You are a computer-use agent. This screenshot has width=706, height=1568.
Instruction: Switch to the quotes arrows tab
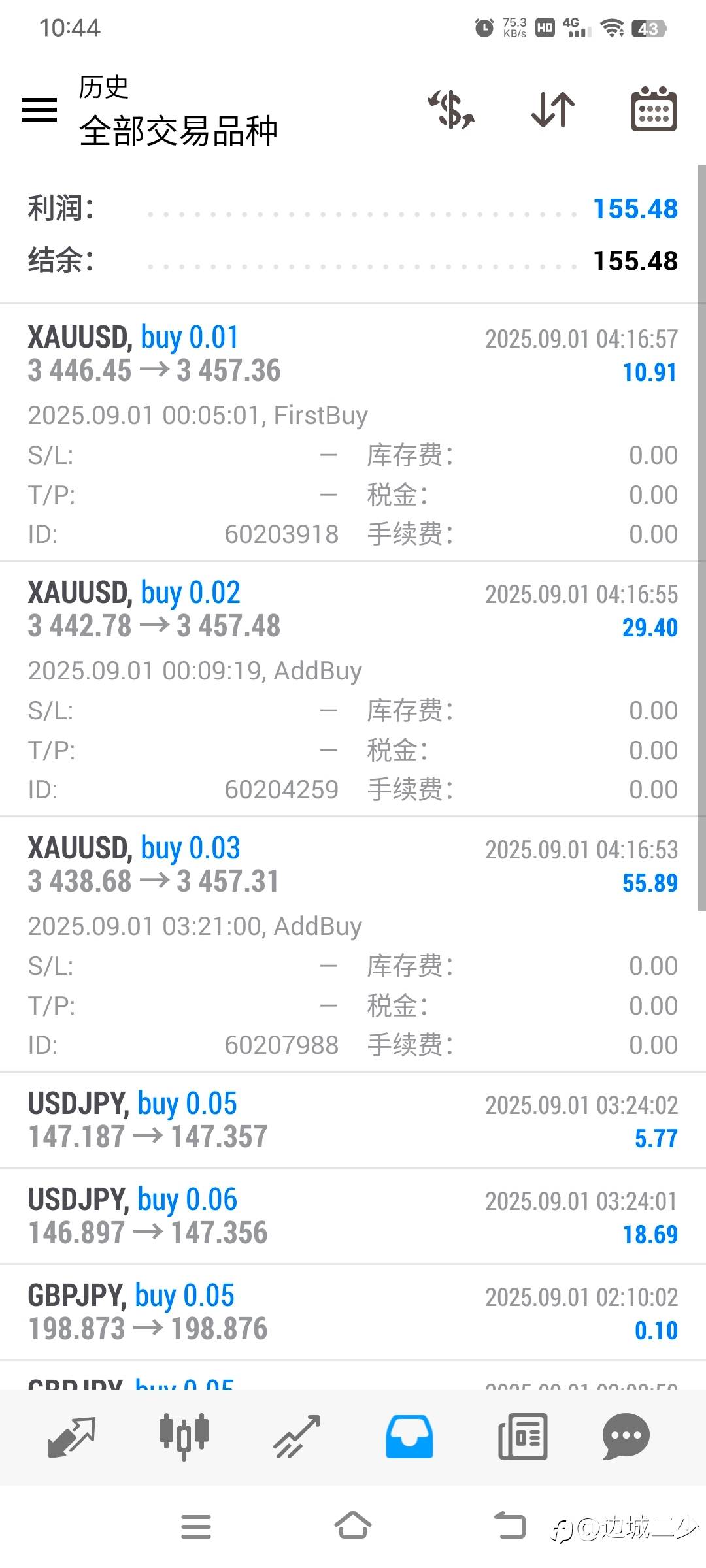[x=72, y=1437]
